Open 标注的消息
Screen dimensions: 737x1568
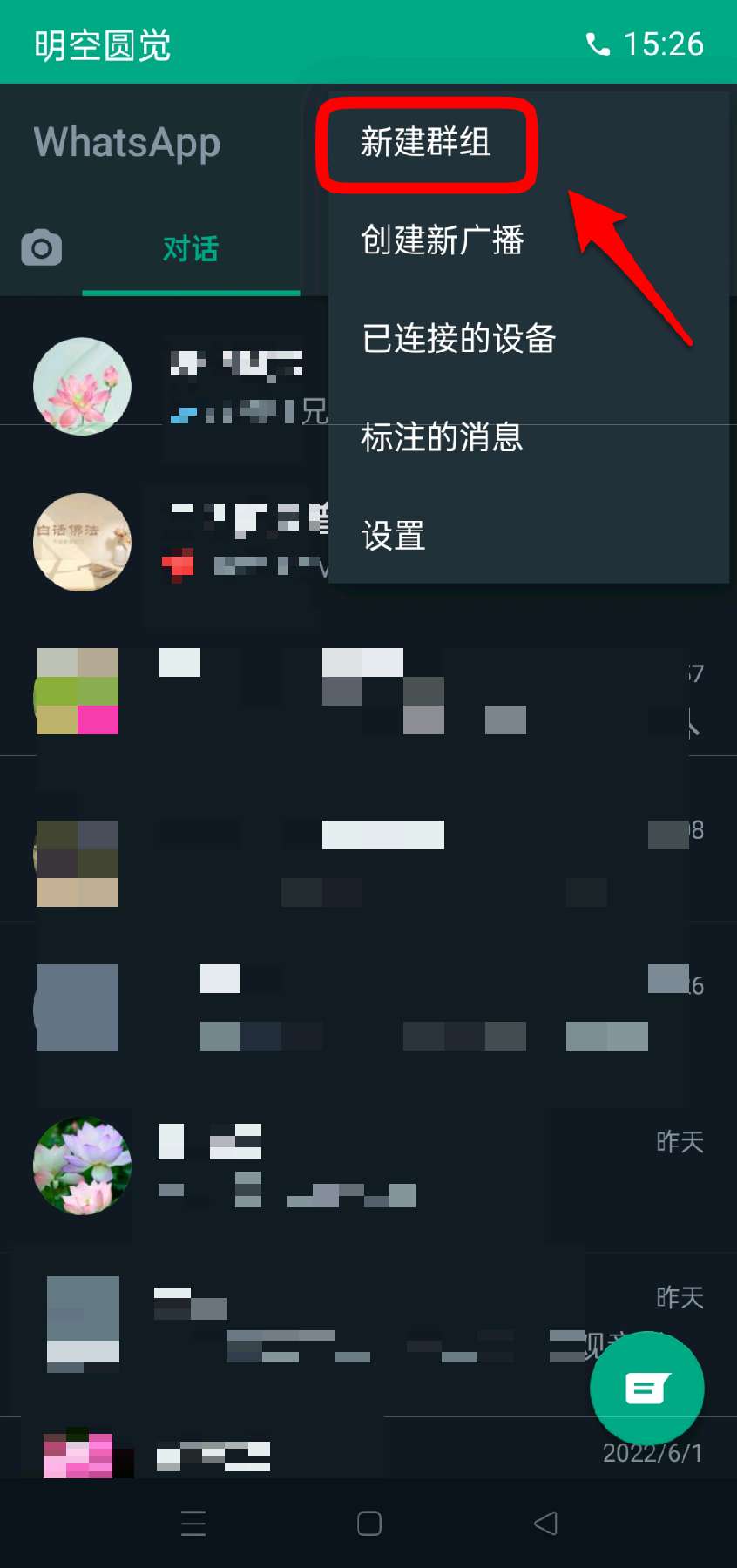point(442,437)
